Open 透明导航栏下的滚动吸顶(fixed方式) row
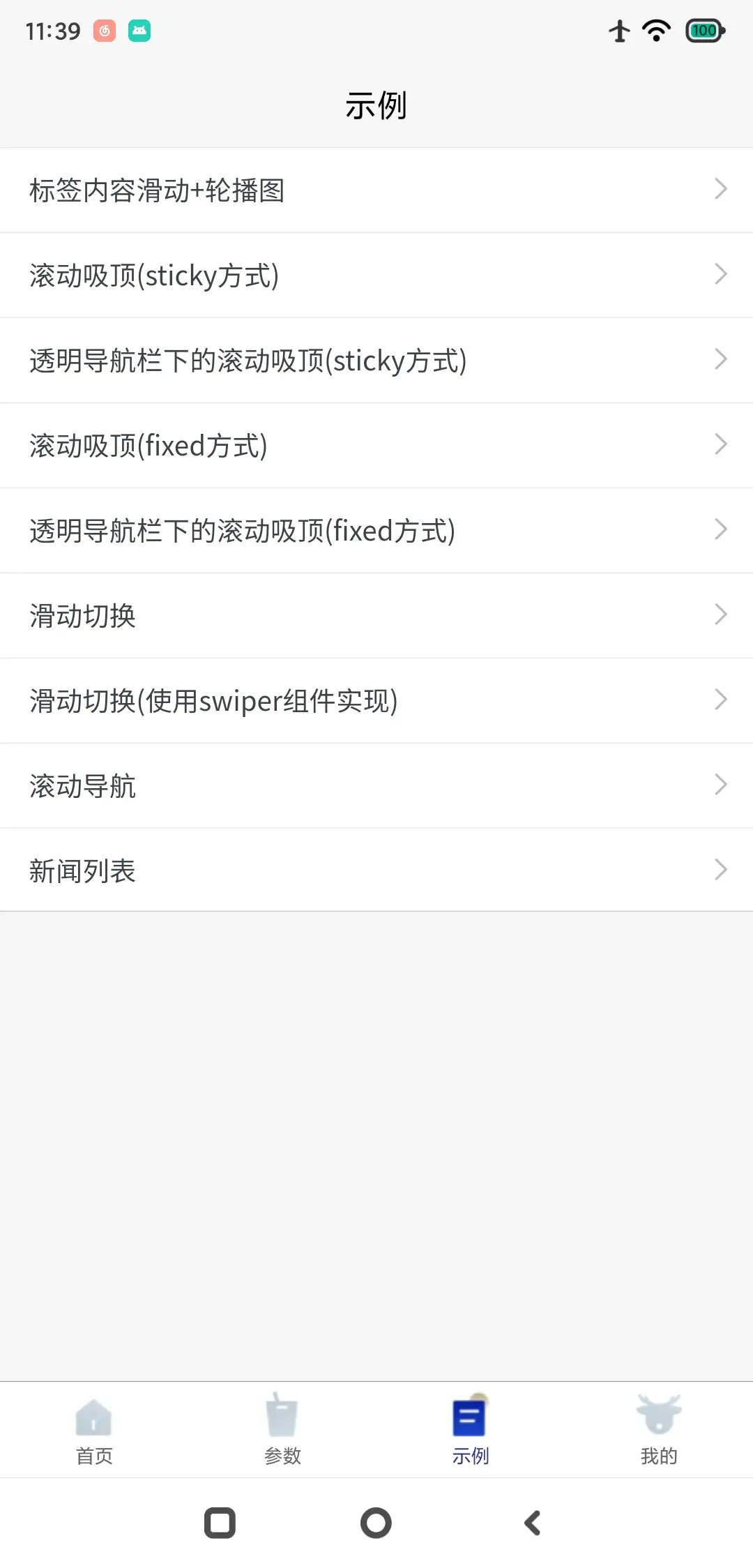Viewport: 753px width, 1568px height. (376, 530)
